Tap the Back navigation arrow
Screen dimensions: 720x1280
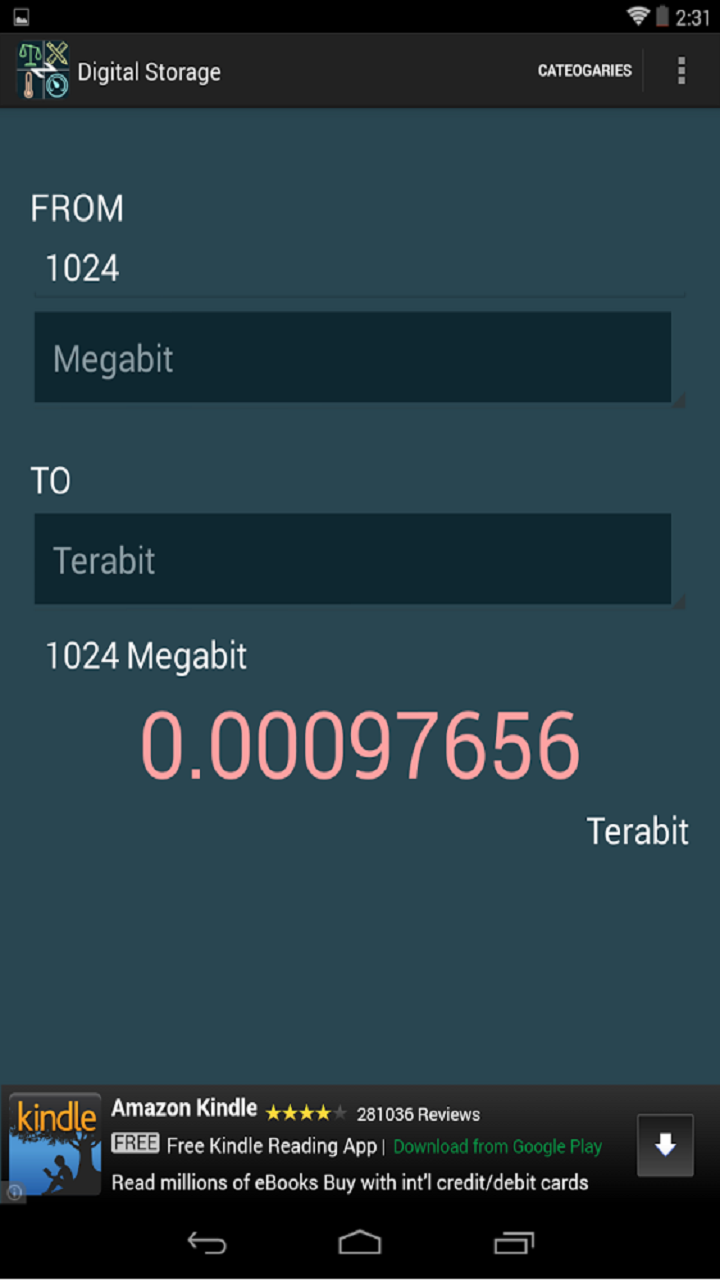click(206, 1242)
